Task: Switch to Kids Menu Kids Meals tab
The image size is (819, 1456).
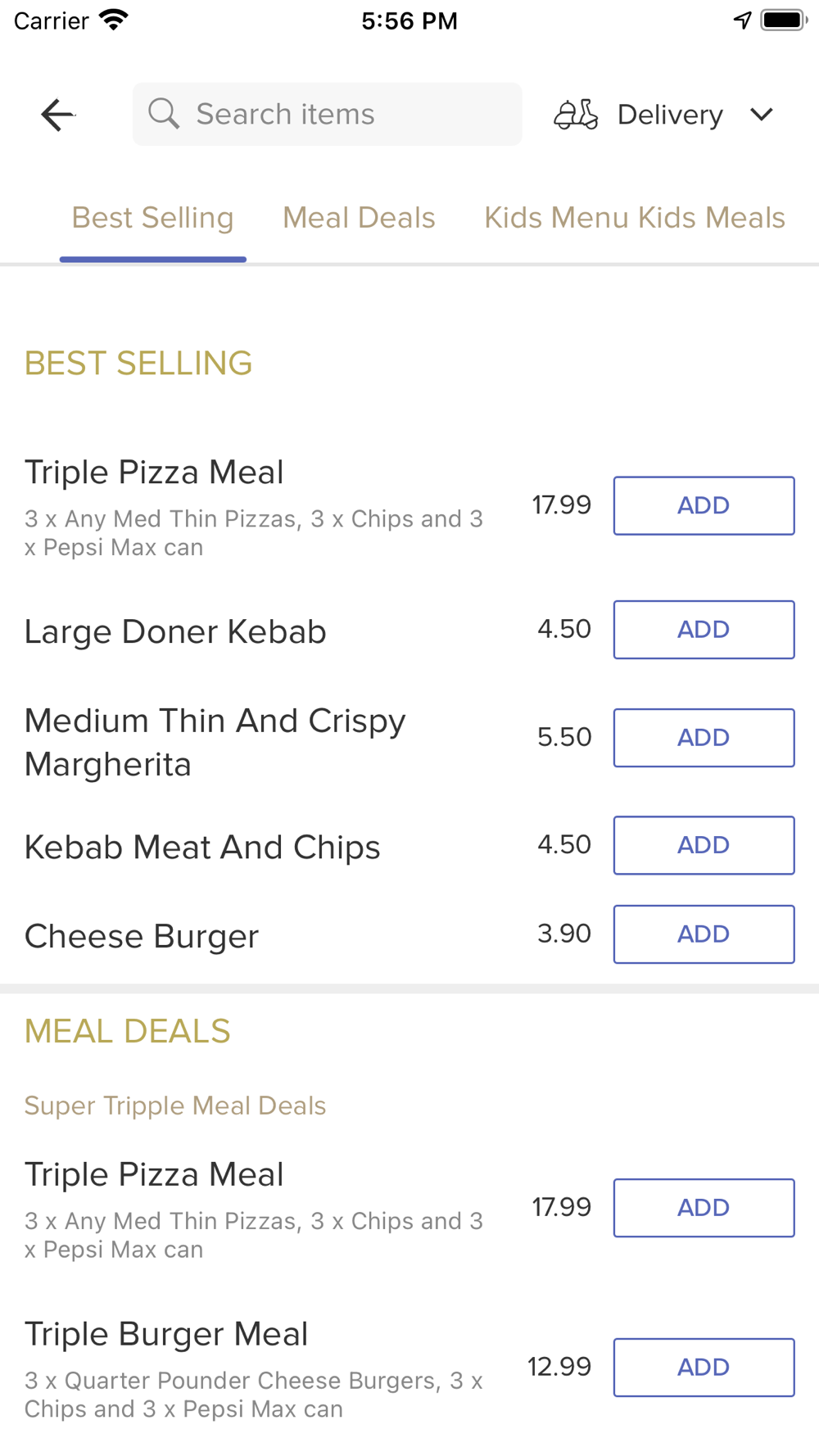Action: pos(635,218)
